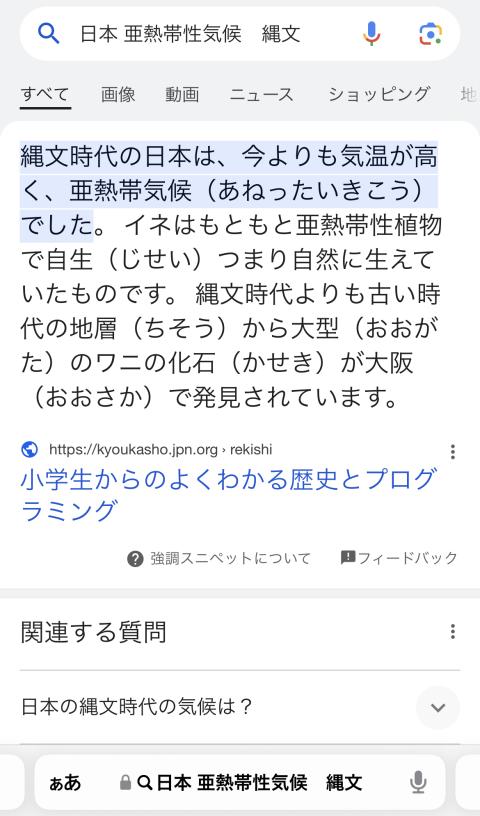Open the ぁあ page settings in Safari
The image size is (480, 816).
65,782
